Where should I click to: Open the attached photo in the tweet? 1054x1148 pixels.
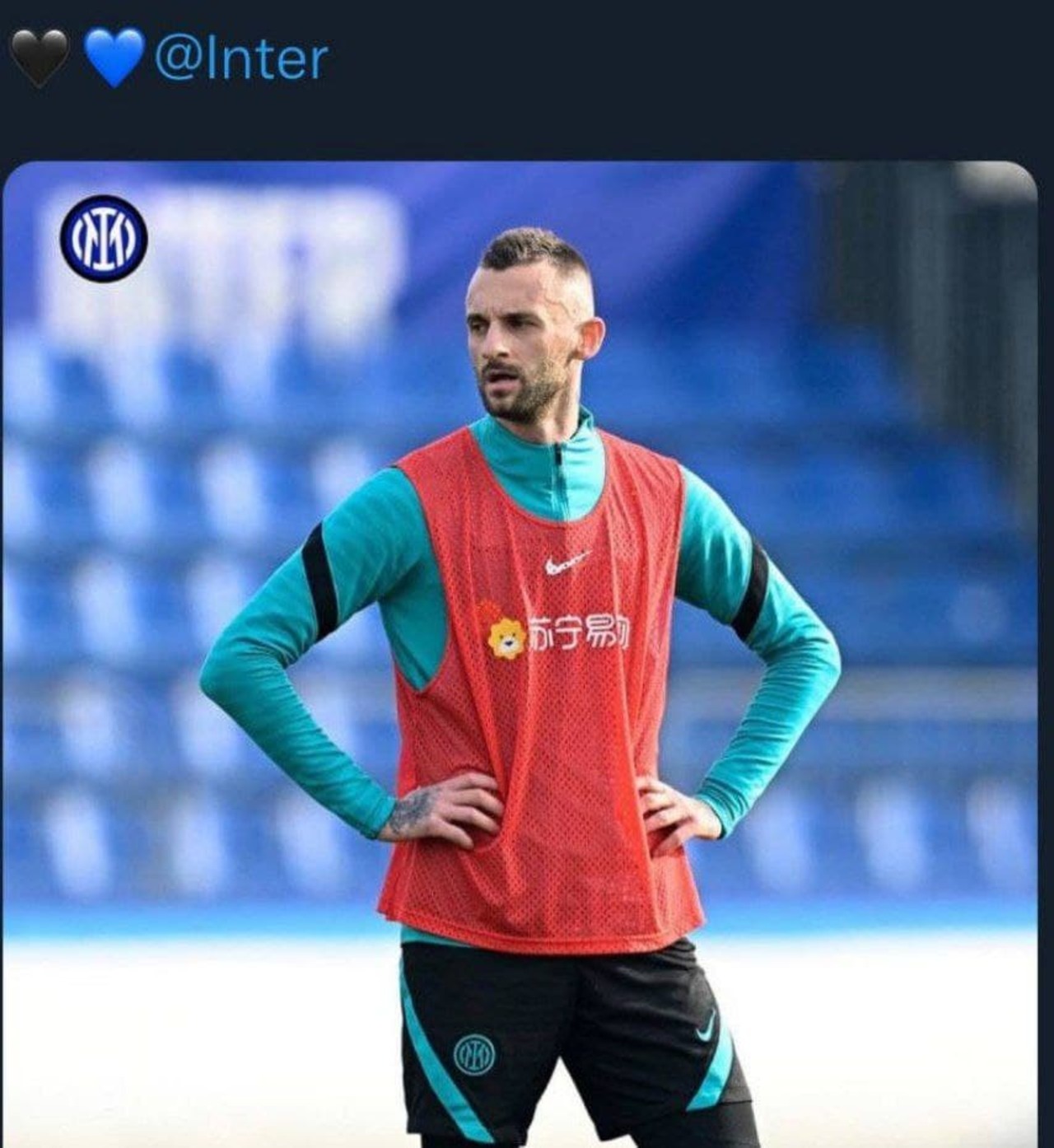tap(527, 651)
